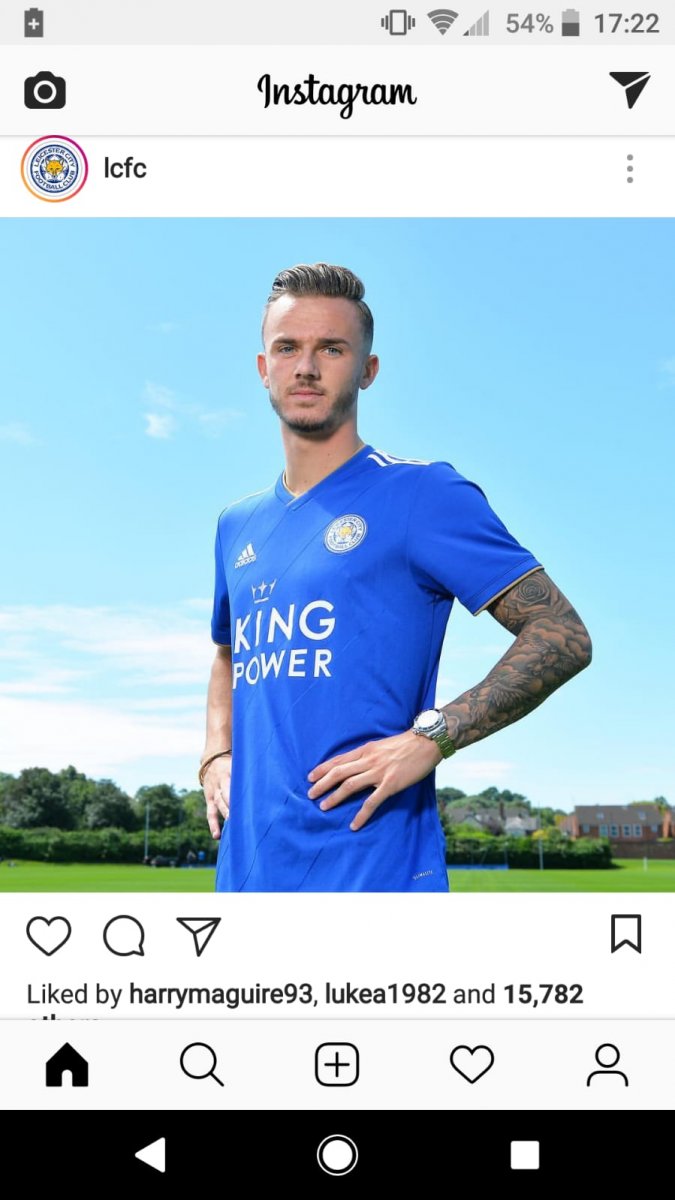Create a new post with plus
The height and width of the screenshot is (1200, 675).
[337, 1065]
